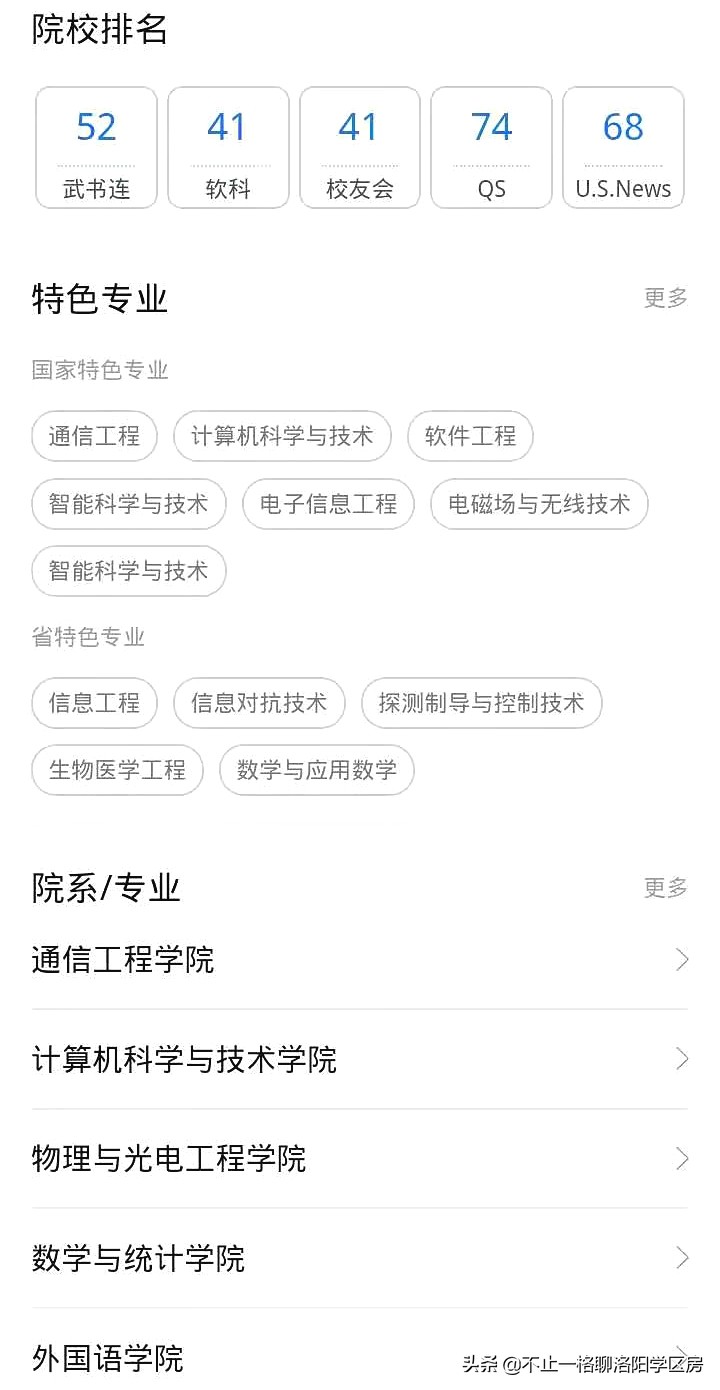Open the 信息对抗技术 provincial specialty tag
The height and width of the screenshot is (1390, 720).
(259, 703)
